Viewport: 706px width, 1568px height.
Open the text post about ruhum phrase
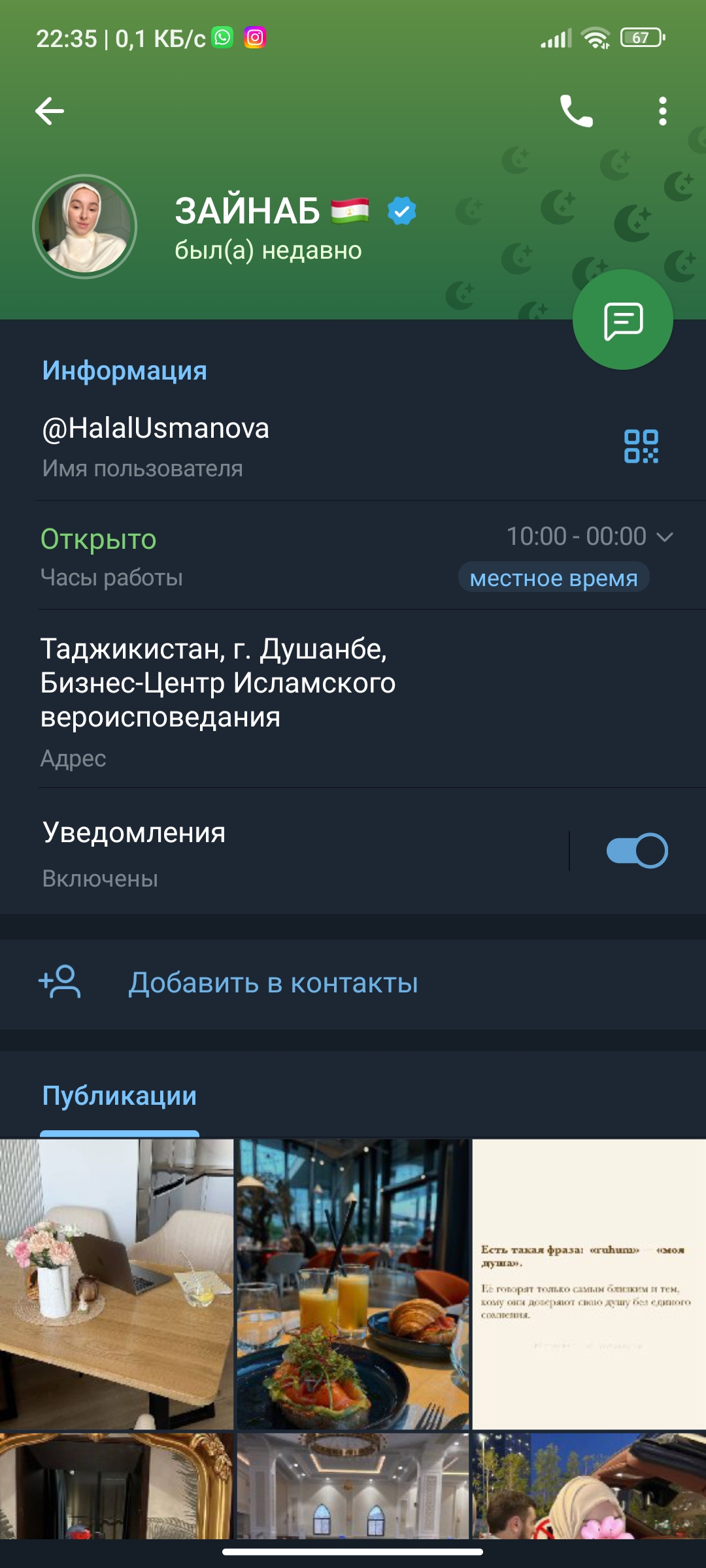point(588,1284)
